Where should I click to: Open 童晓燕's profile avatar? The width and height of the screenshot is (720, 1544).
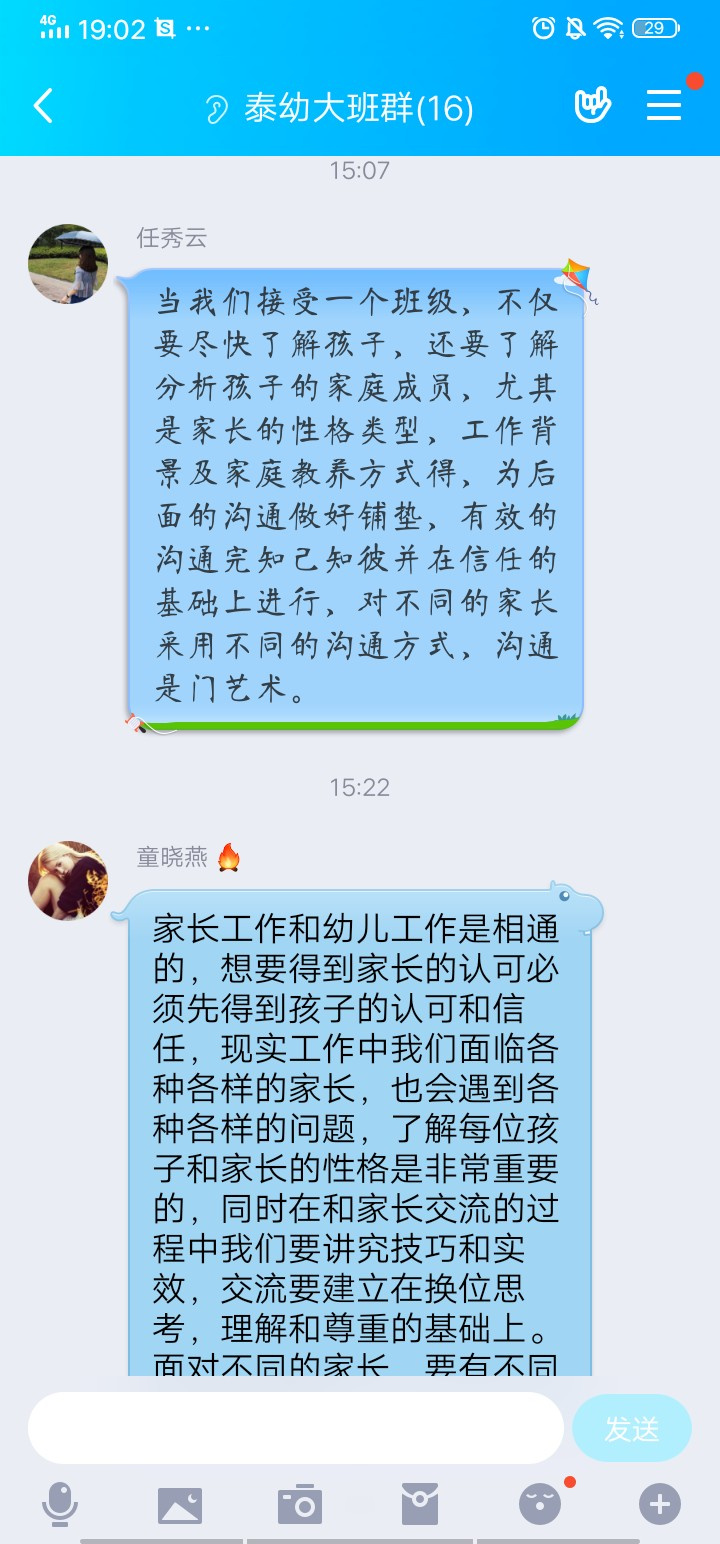(68, 881)
